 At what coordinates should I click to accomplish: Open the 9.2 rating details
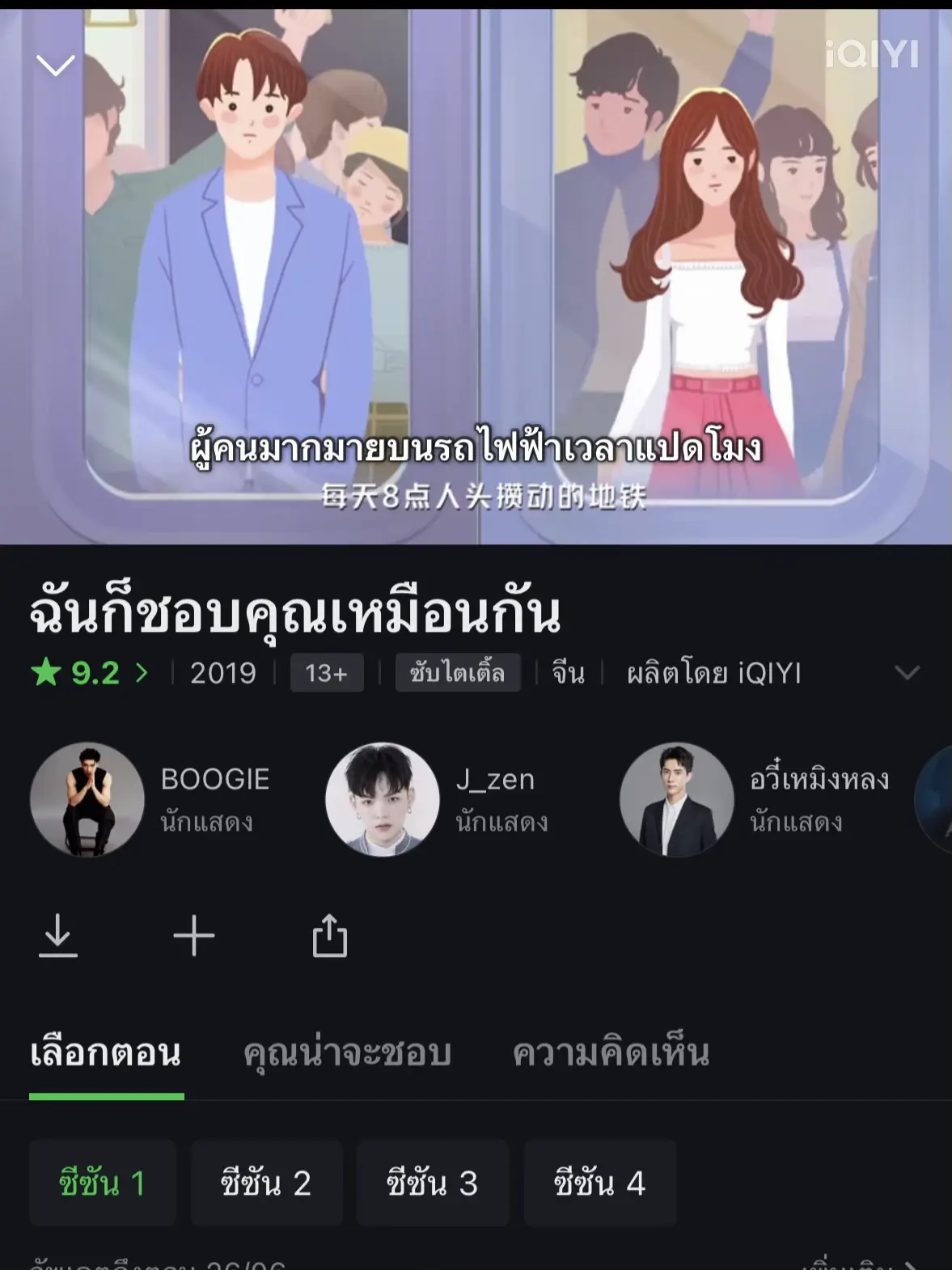90,673
